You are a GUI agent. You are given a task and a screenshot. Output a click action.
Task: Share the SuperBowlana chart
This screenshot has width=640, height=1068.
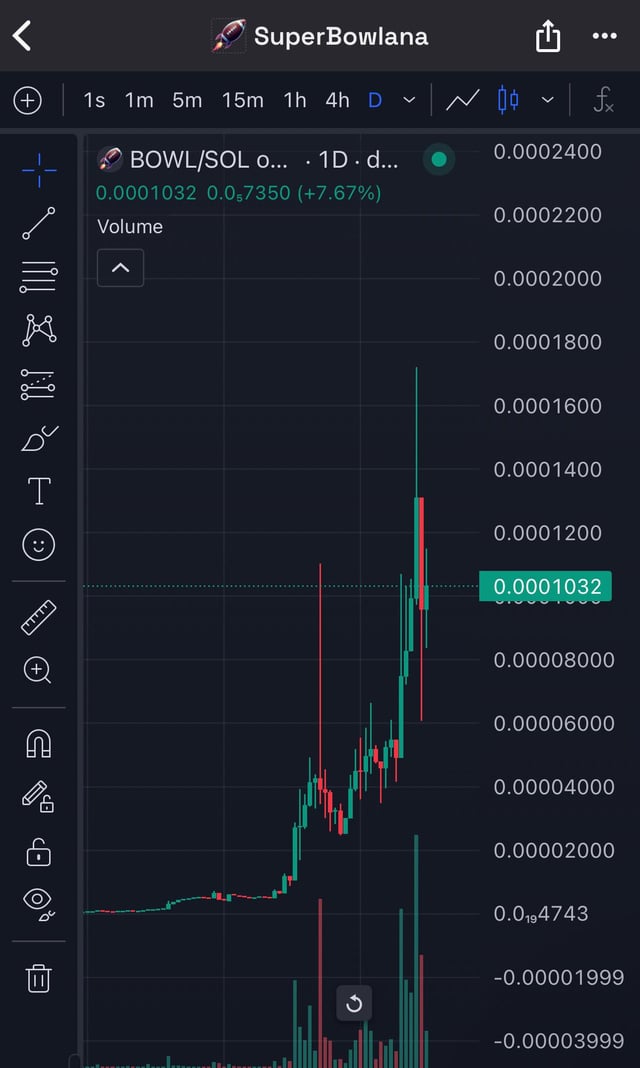(548, 37)
